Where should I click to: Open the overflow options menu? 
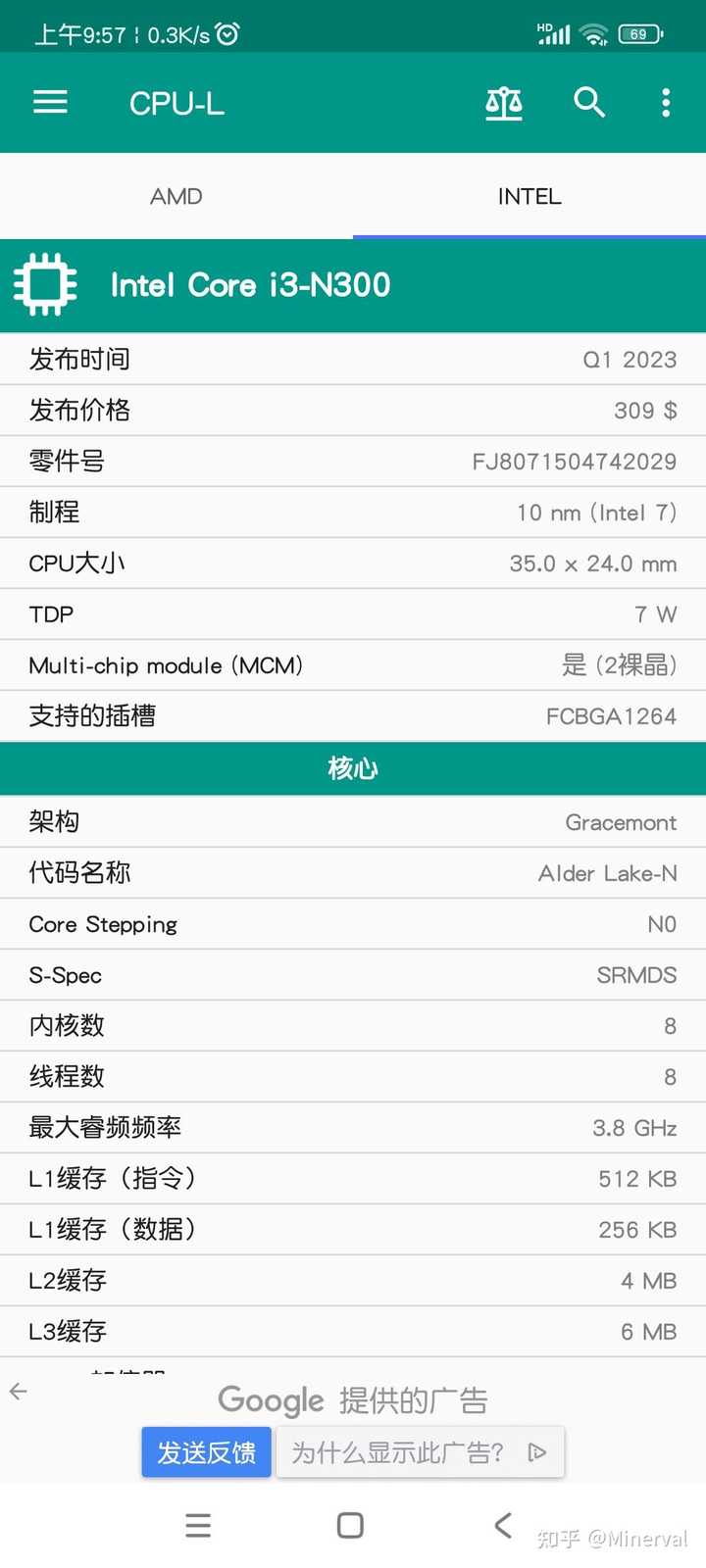[x=666, y=102]
